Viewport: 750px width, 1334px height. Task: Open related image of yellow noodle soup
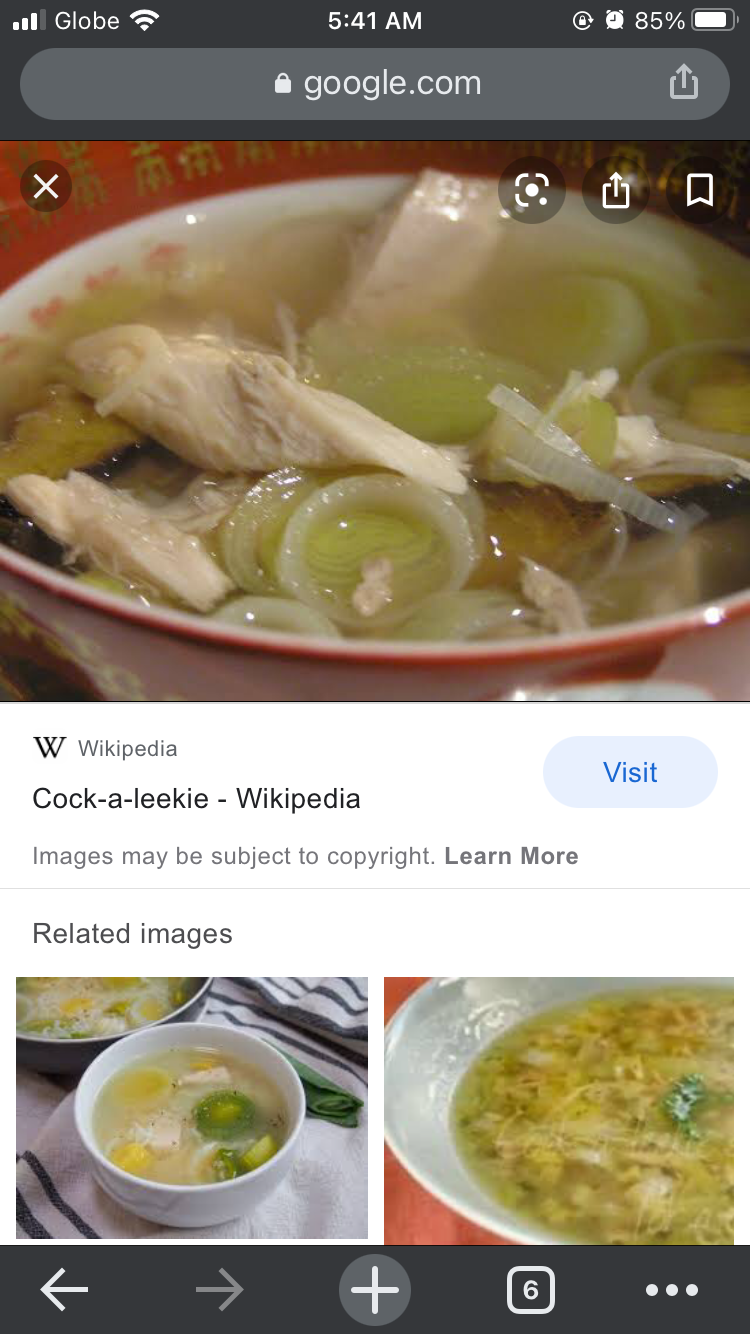(x=559, y=1110)
